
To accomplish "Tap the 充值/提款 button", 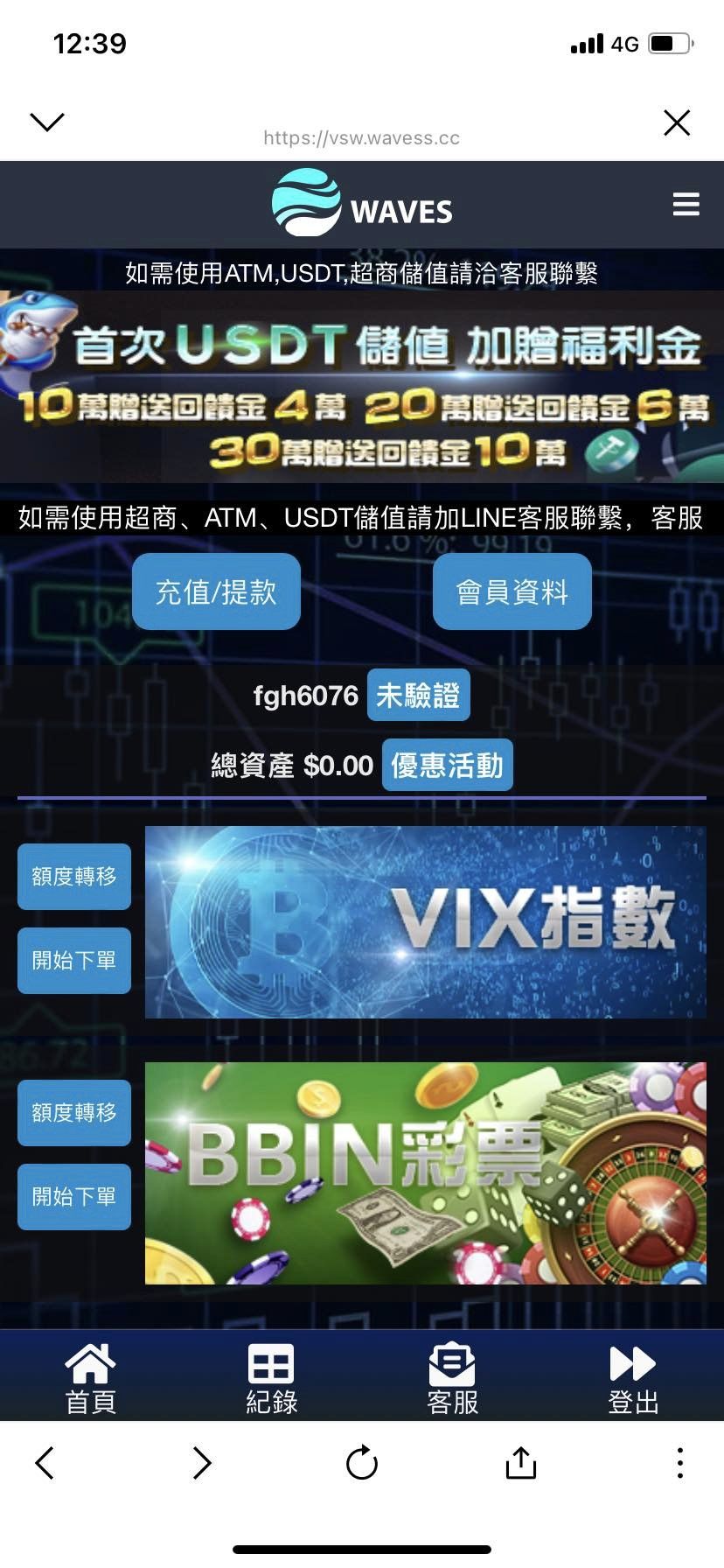I will point(216,592).
